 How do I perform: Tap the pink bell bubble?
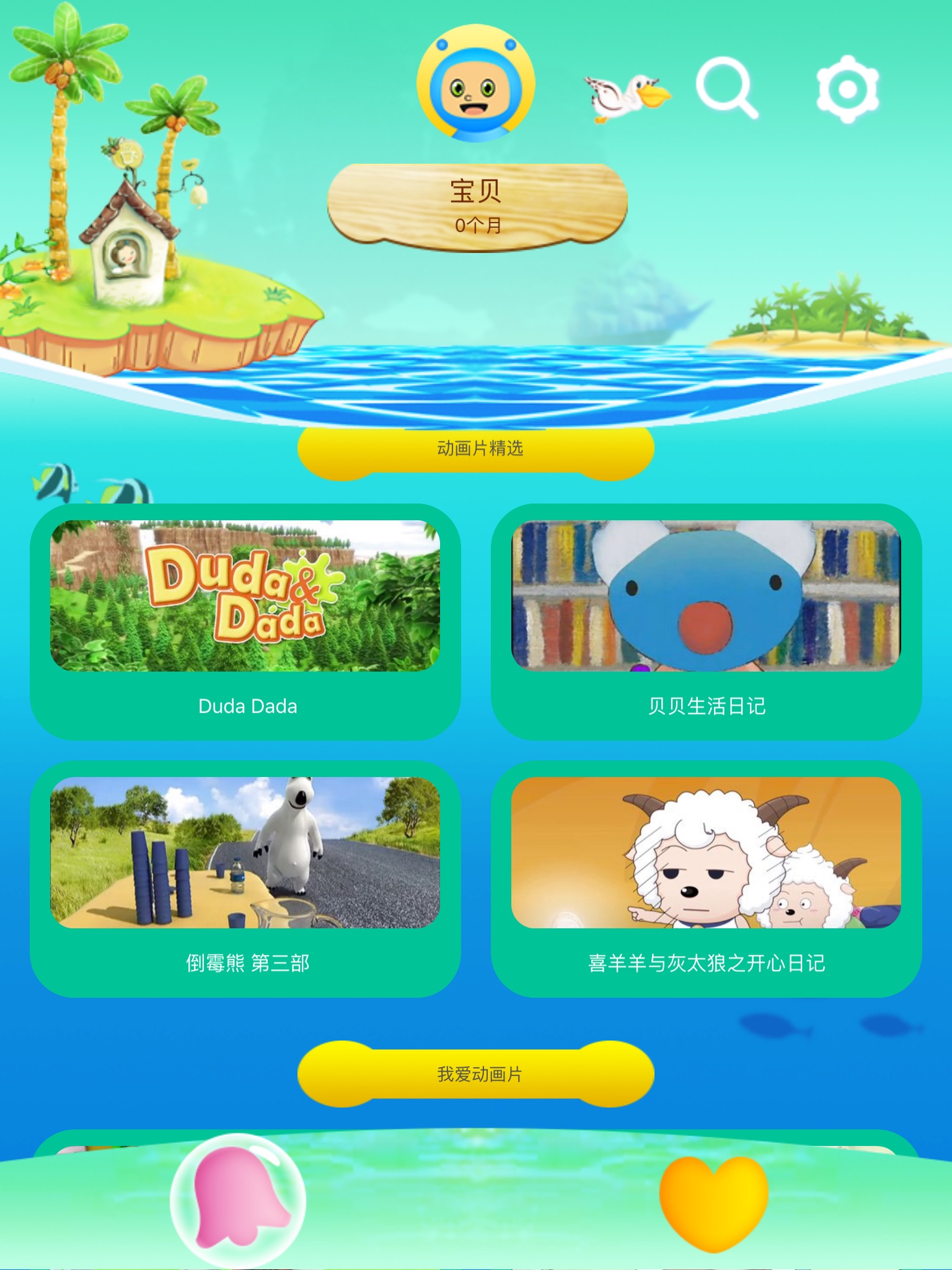238,1200
